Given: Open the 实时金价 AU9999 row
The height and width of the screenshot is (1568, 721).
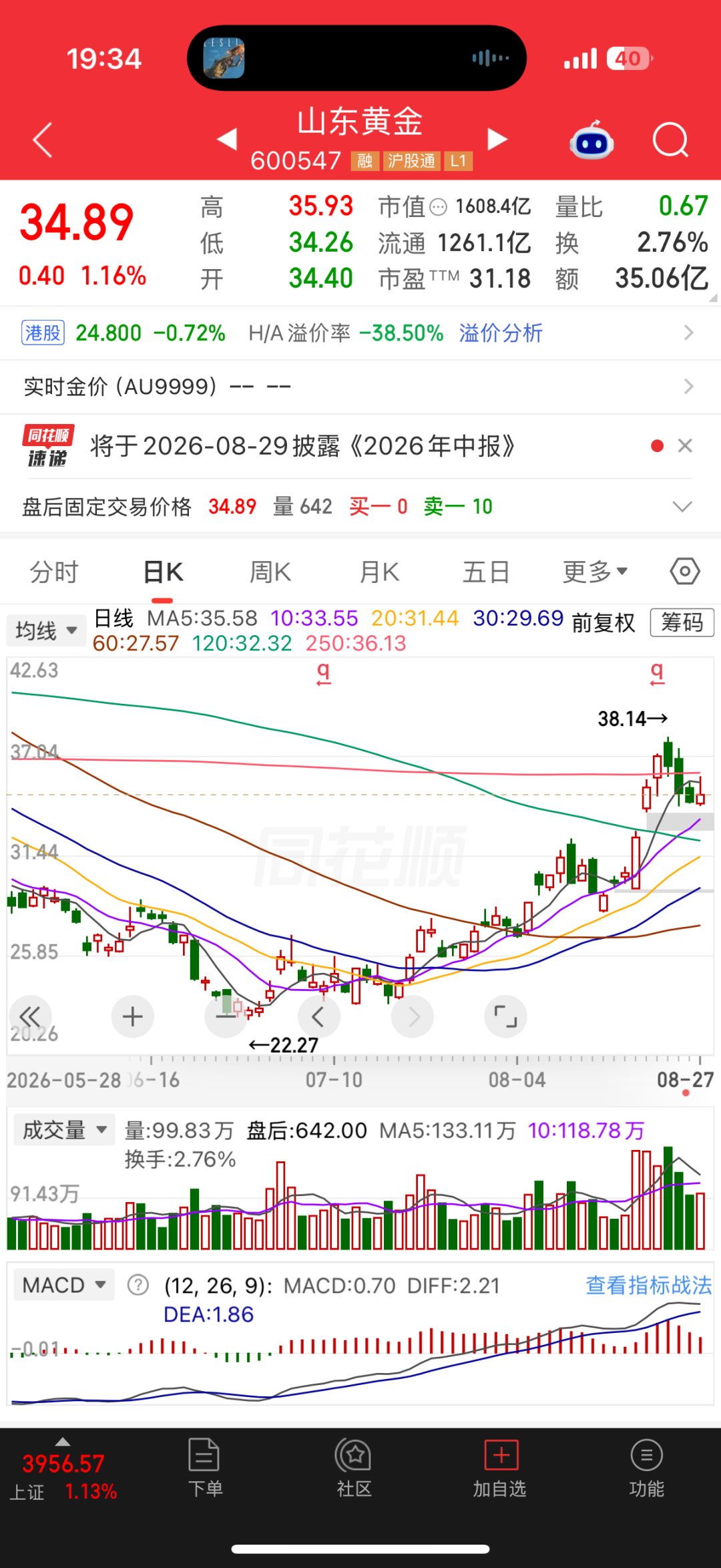Looking at the screenshot, I should pos(360,387).
